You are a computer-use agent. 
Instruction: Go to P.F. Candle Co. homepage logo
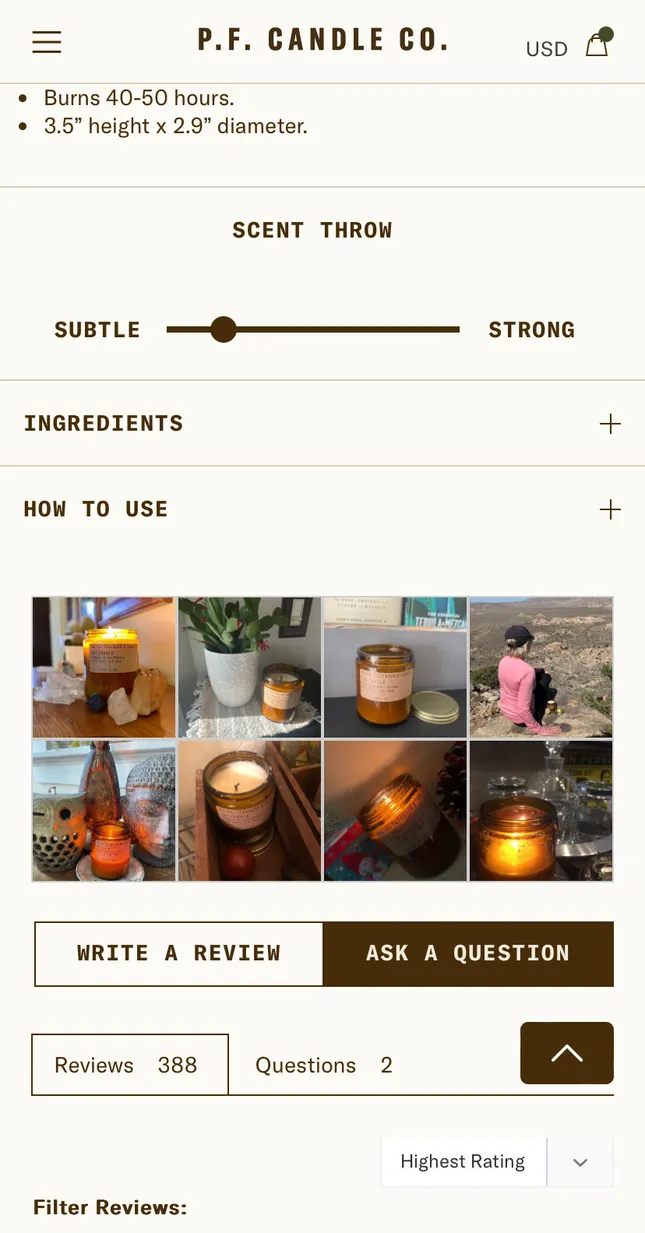[322, 41]
